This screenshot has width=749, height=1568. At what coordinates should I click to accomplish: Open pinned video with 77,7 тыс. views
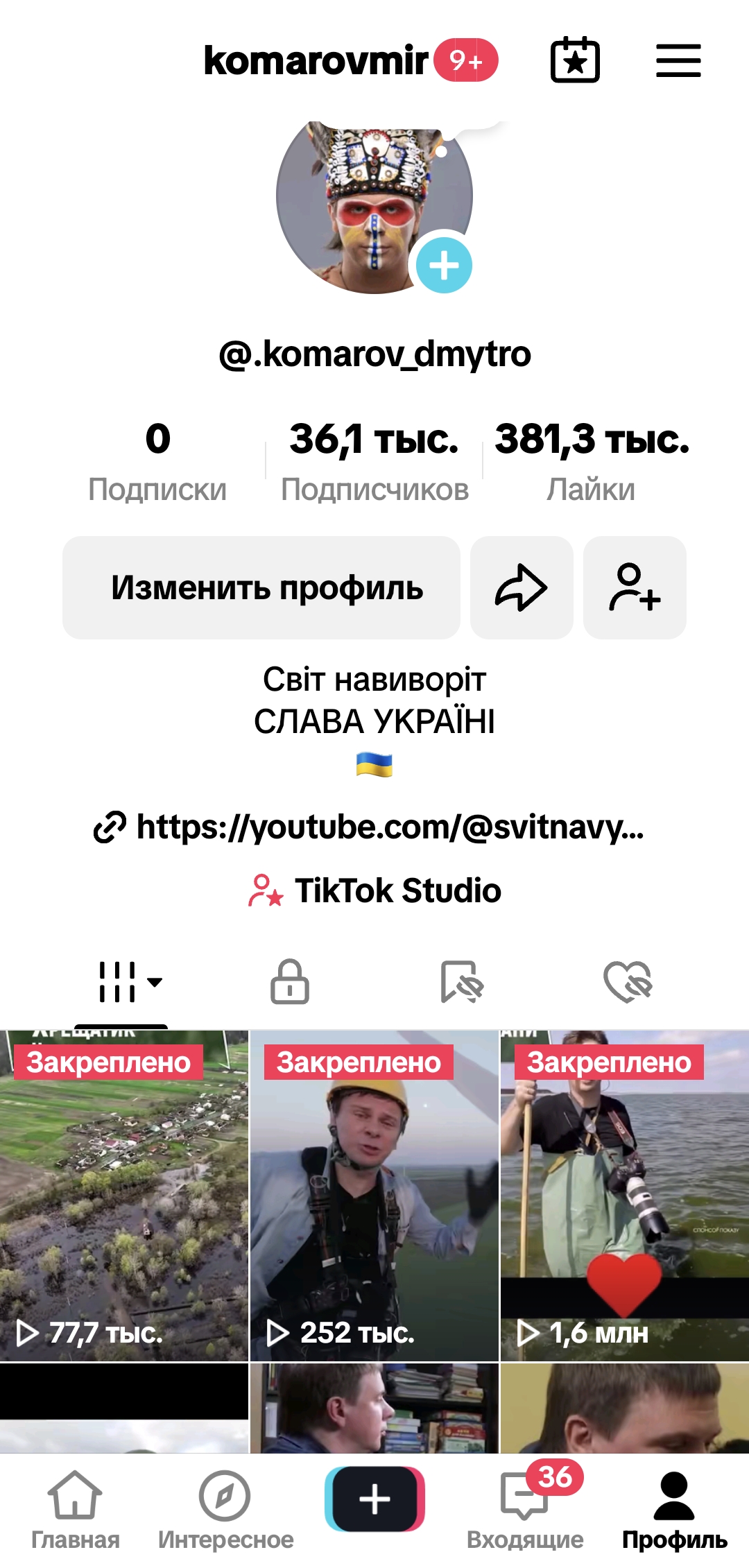point(124,1195)
